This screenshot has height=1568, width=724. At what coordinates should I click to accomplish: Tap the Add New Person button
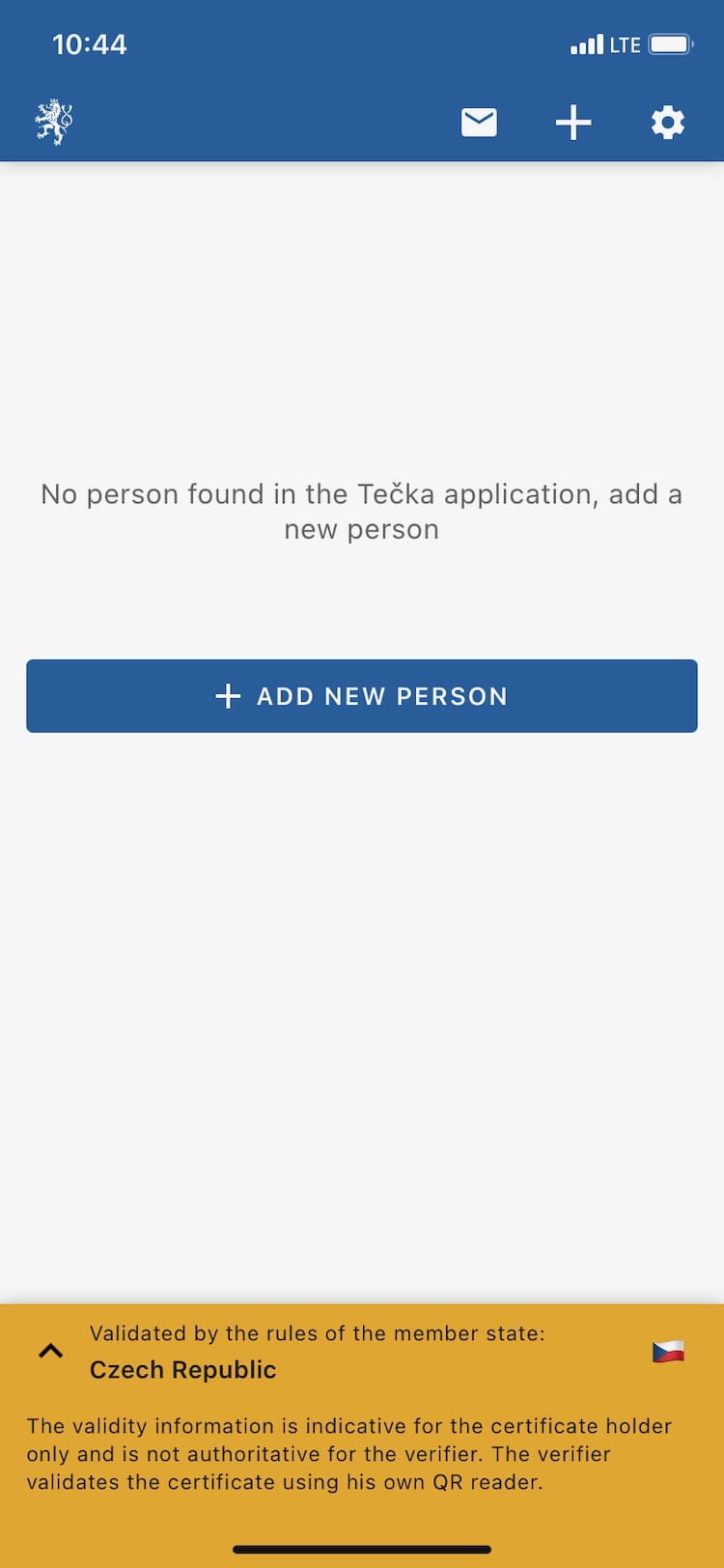point(362,696)
